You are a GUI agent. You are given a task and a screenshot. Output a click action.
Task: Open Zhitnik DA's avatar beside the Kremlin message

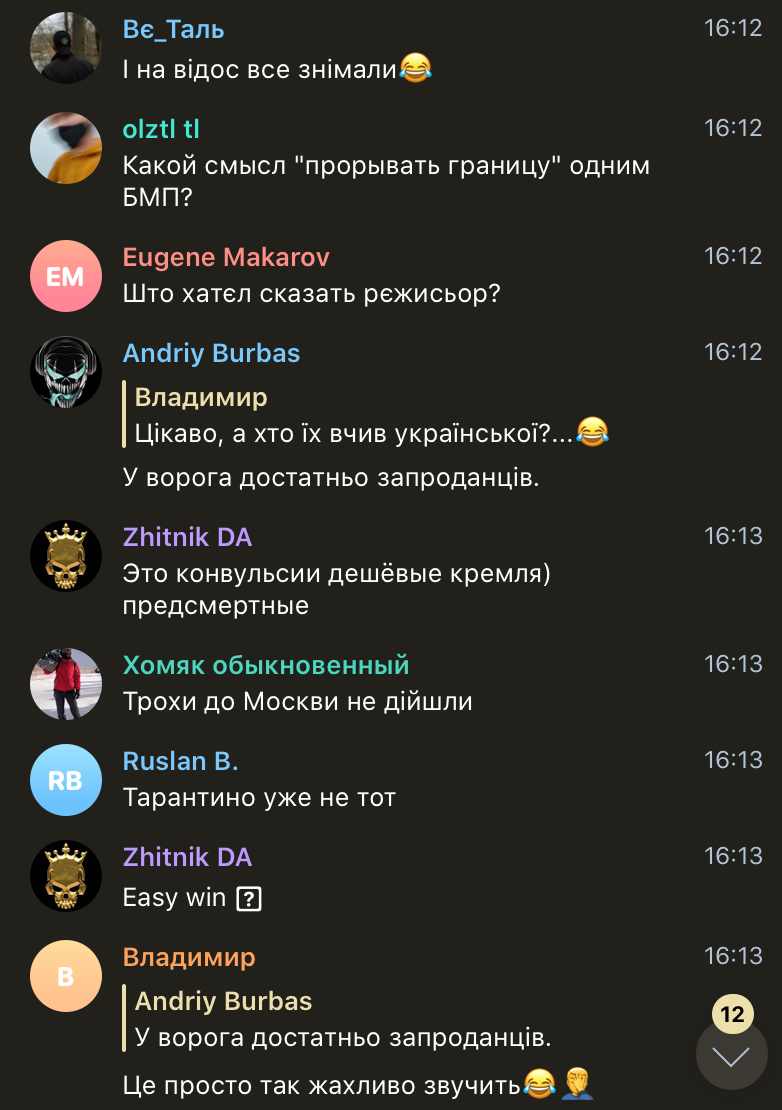pyautogui.click(x=66, y=556)
